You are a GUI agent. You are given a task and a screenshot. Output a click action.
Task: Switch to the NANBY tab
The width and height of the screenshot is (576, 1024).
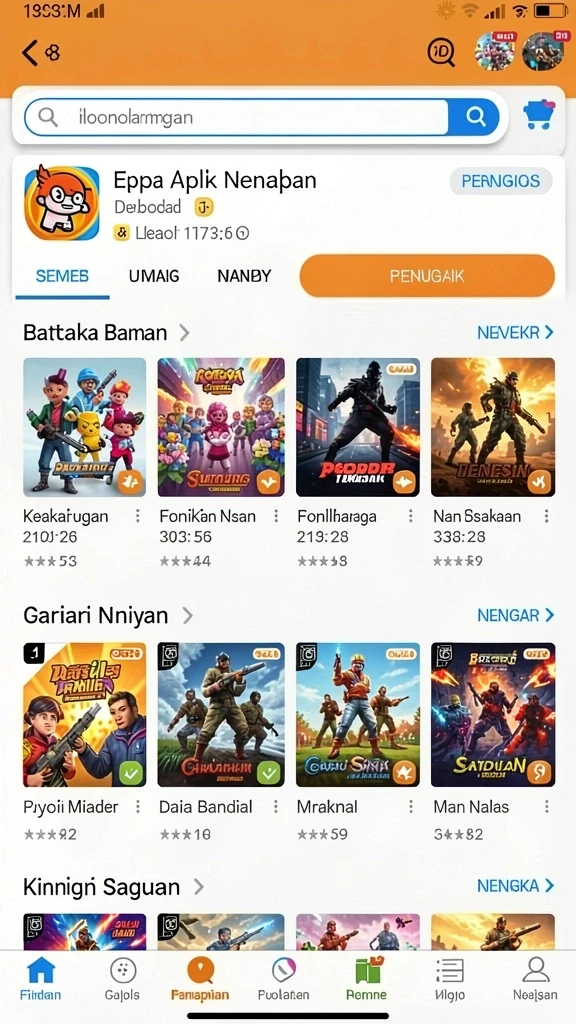244,276
